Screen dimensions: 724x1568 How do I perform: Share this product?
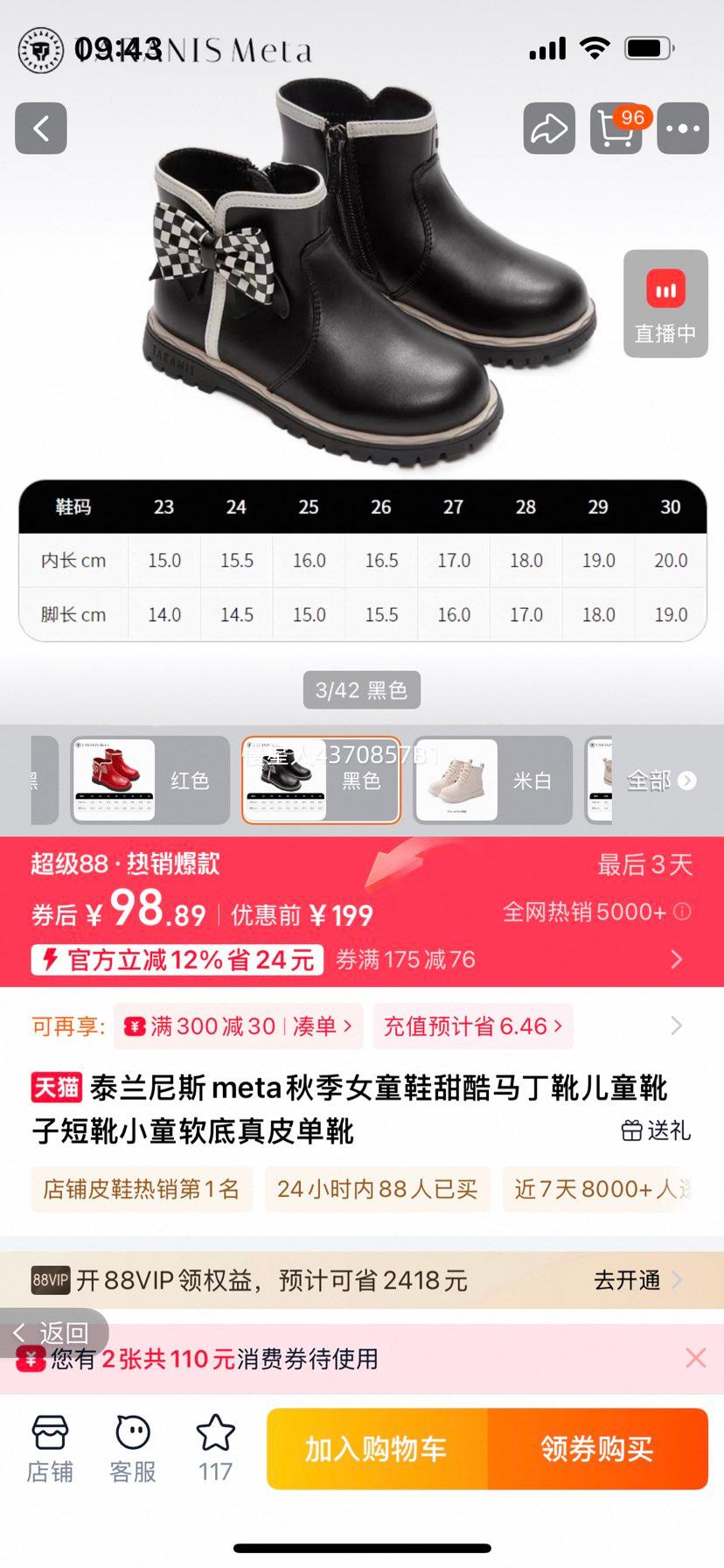(x=549, y=129)
